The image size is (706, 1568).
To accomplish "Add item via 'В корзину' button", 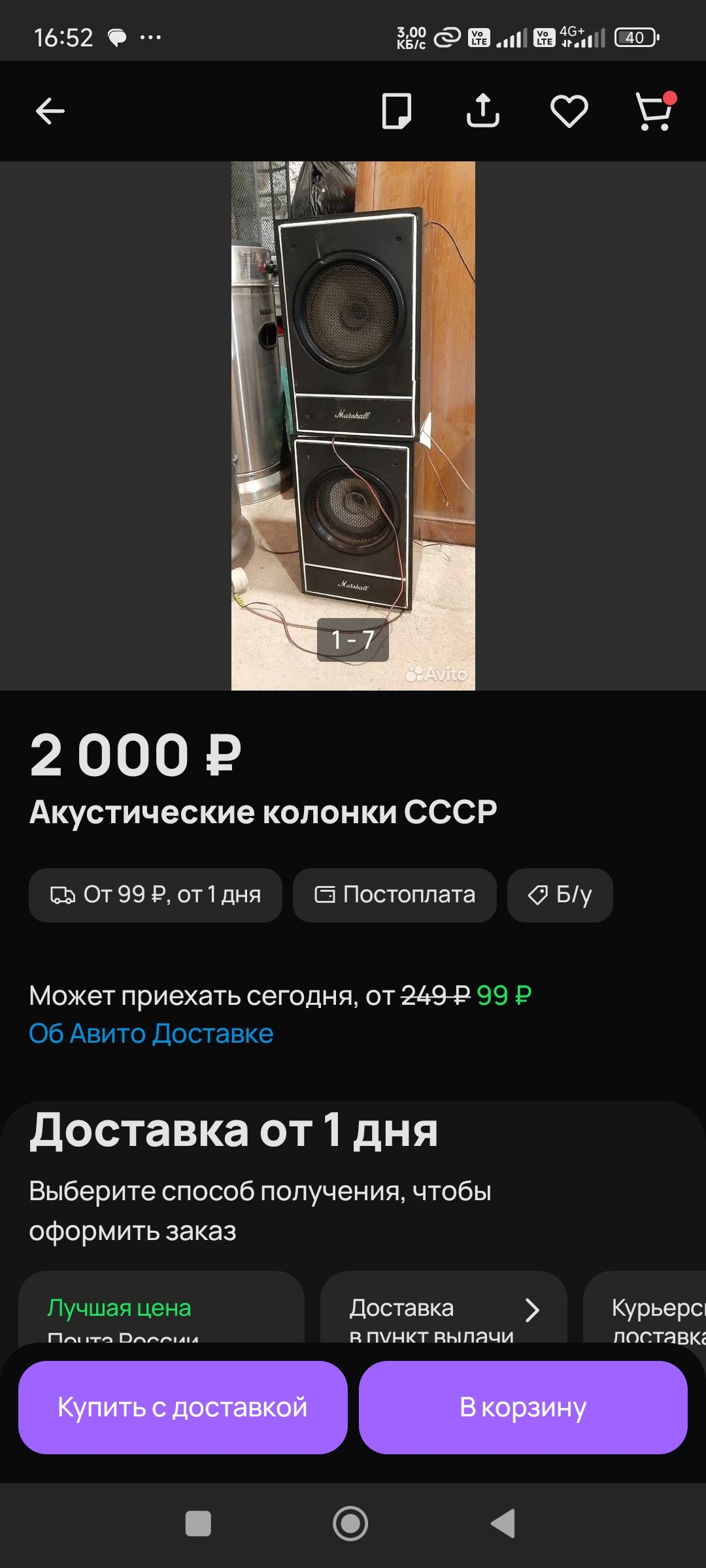I will 523,1407.
